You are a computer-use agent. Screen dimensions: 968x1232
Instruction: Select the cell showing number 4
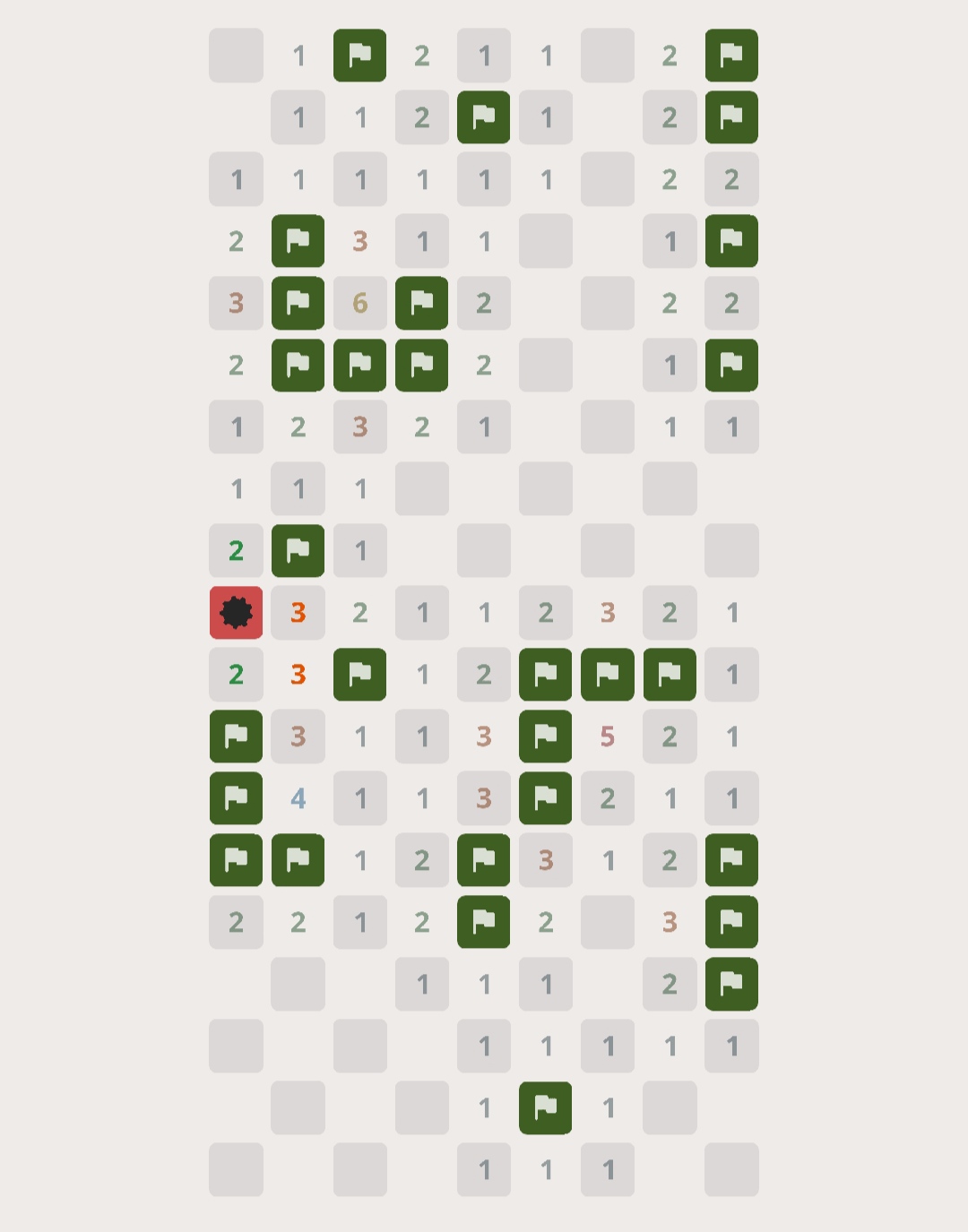[x=298, y=798]
